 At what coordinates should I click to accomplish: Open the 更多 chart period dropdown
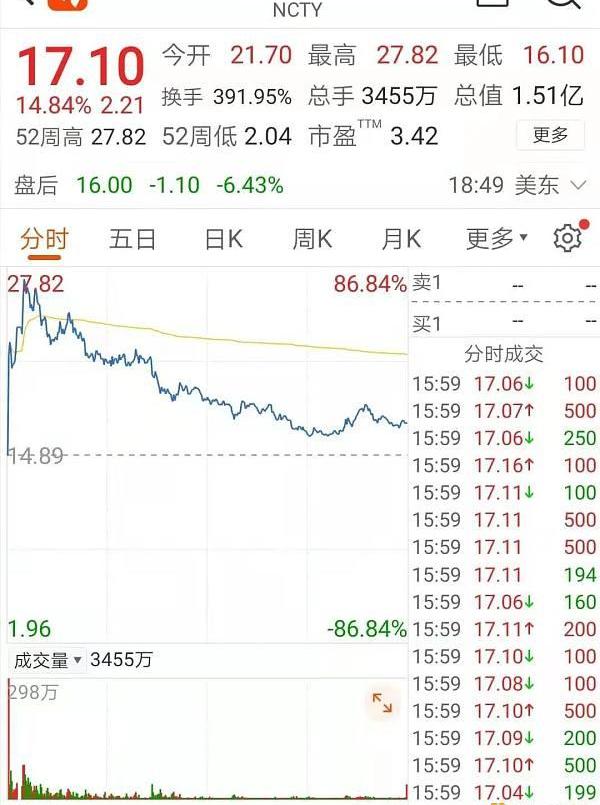497,239
